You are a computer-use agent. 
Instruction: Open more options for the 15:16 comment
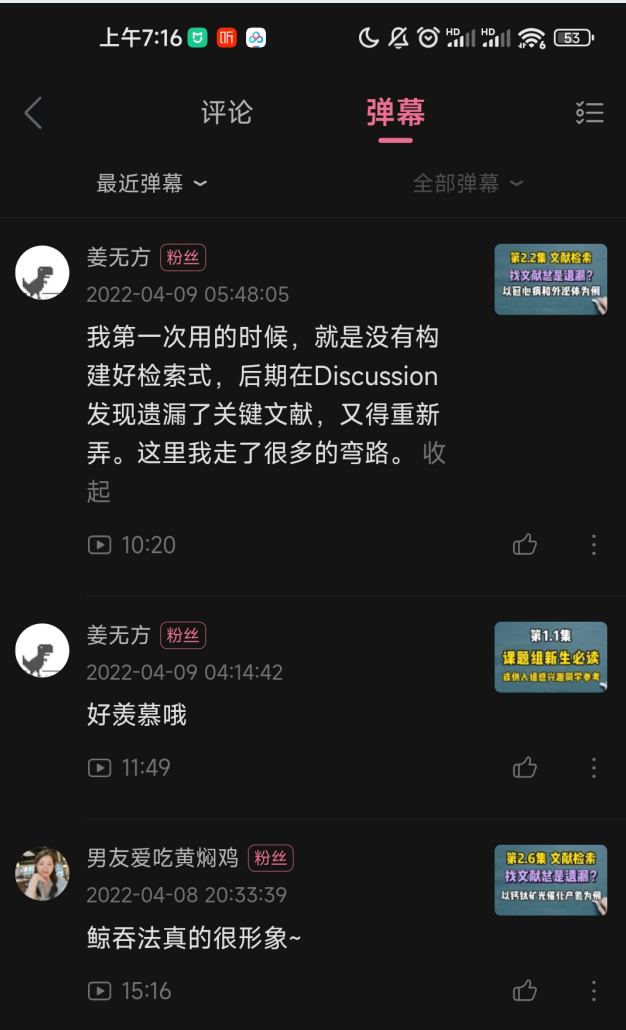(594, 991)
